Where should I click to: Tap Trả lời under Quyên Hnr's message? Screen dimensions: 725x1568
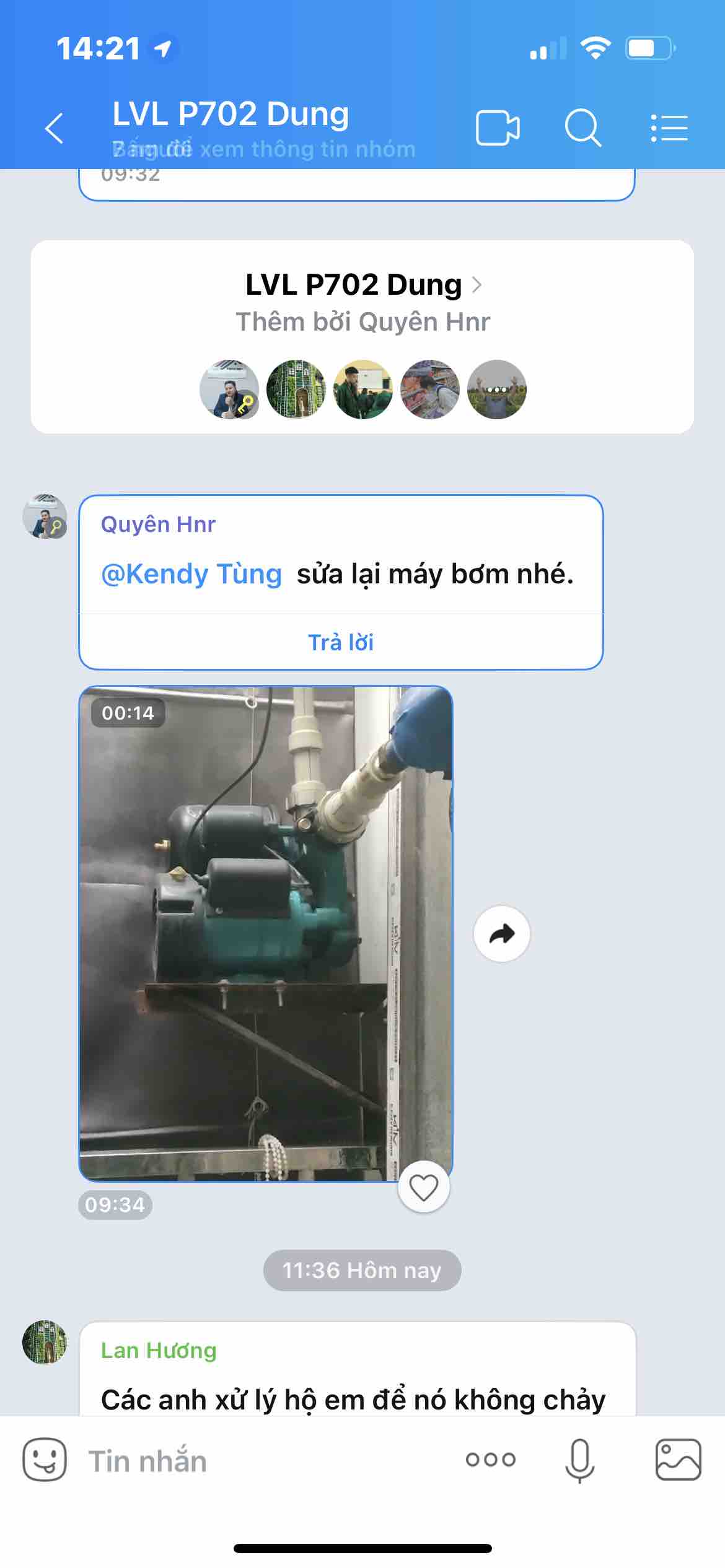click(x=341, y=642)
